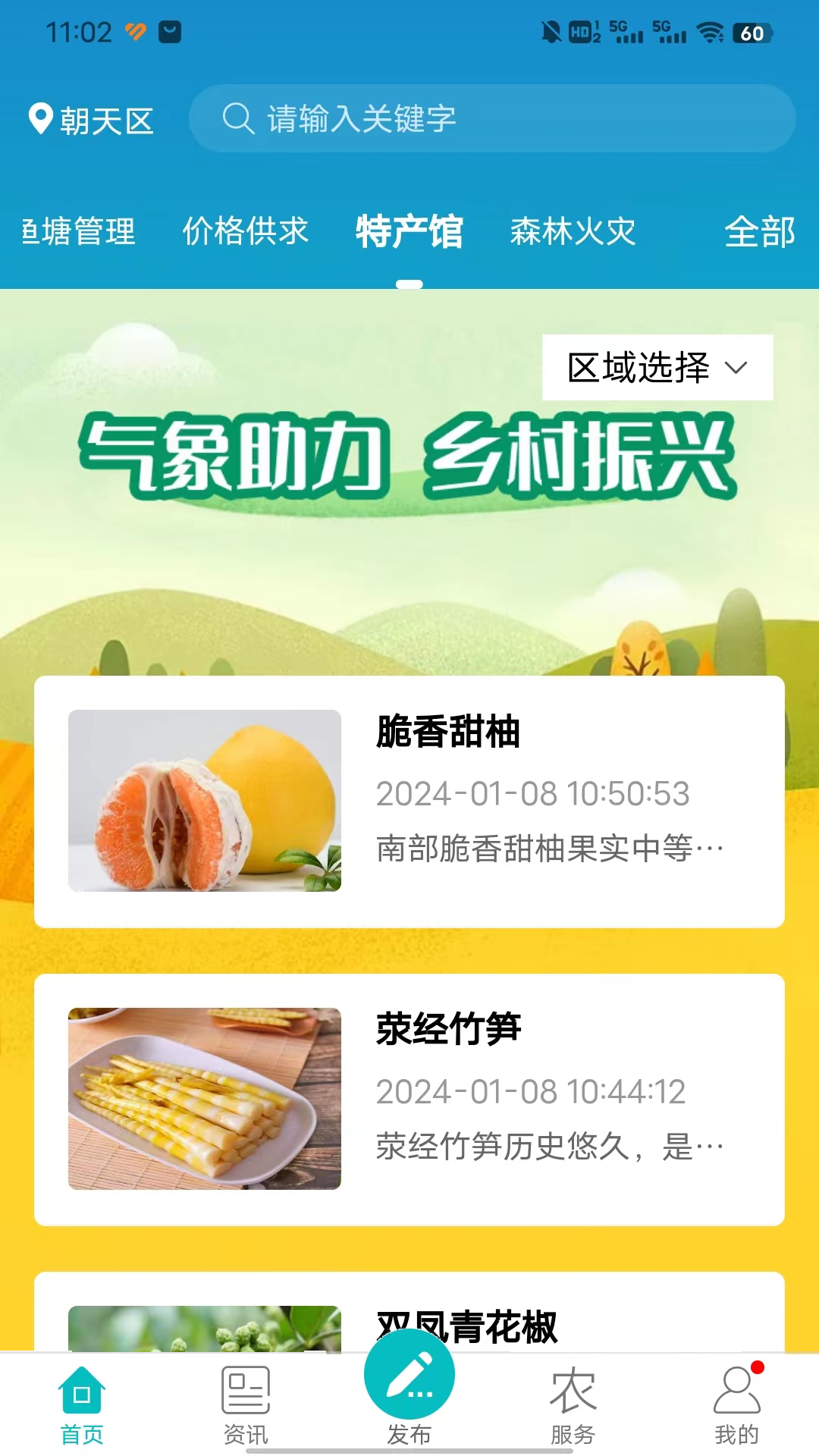The width and height of the screenshot is (819, 1456).
Task: Tap the 朝天区 location selector
Action: pos(92,120)
